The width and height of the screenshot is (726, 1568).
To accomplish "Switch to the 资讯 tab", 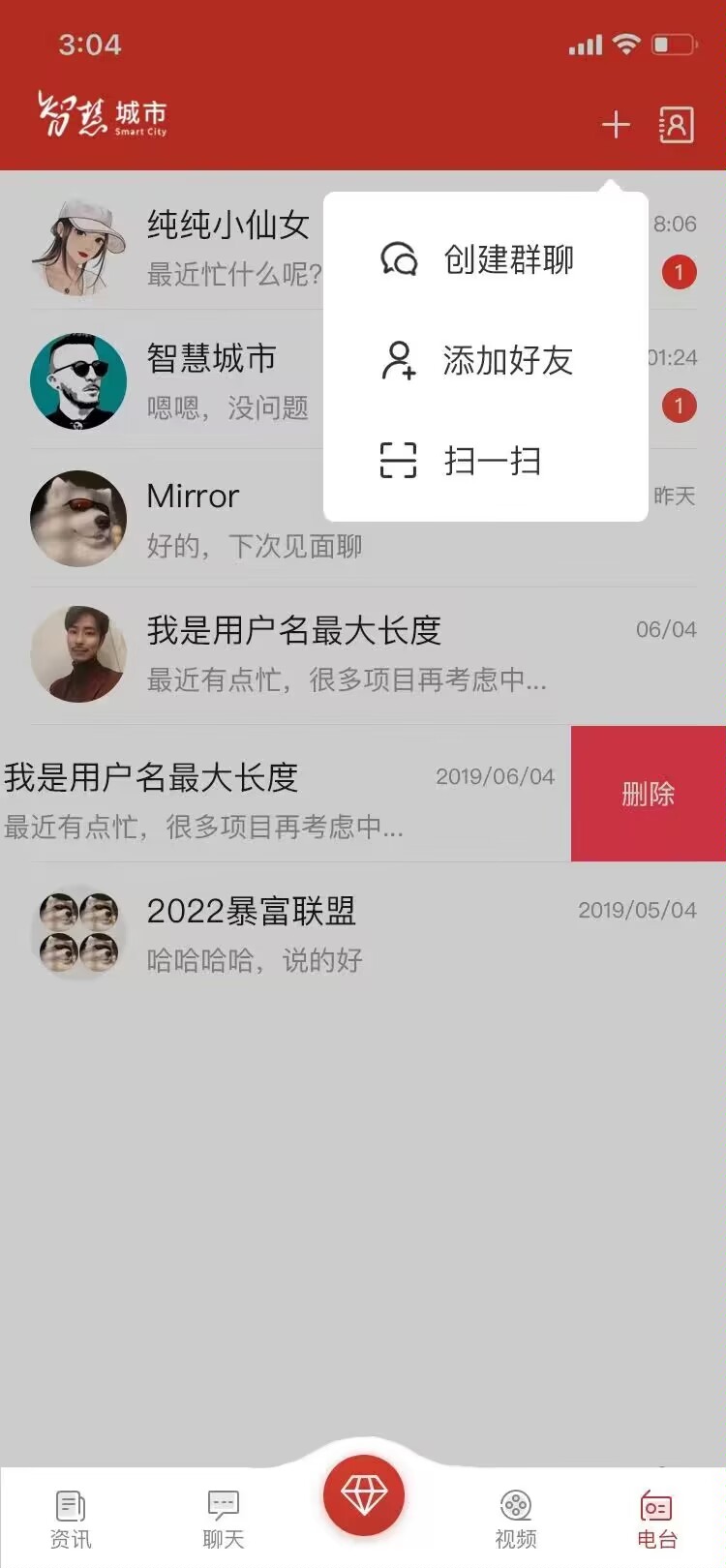I will 71,1519.
